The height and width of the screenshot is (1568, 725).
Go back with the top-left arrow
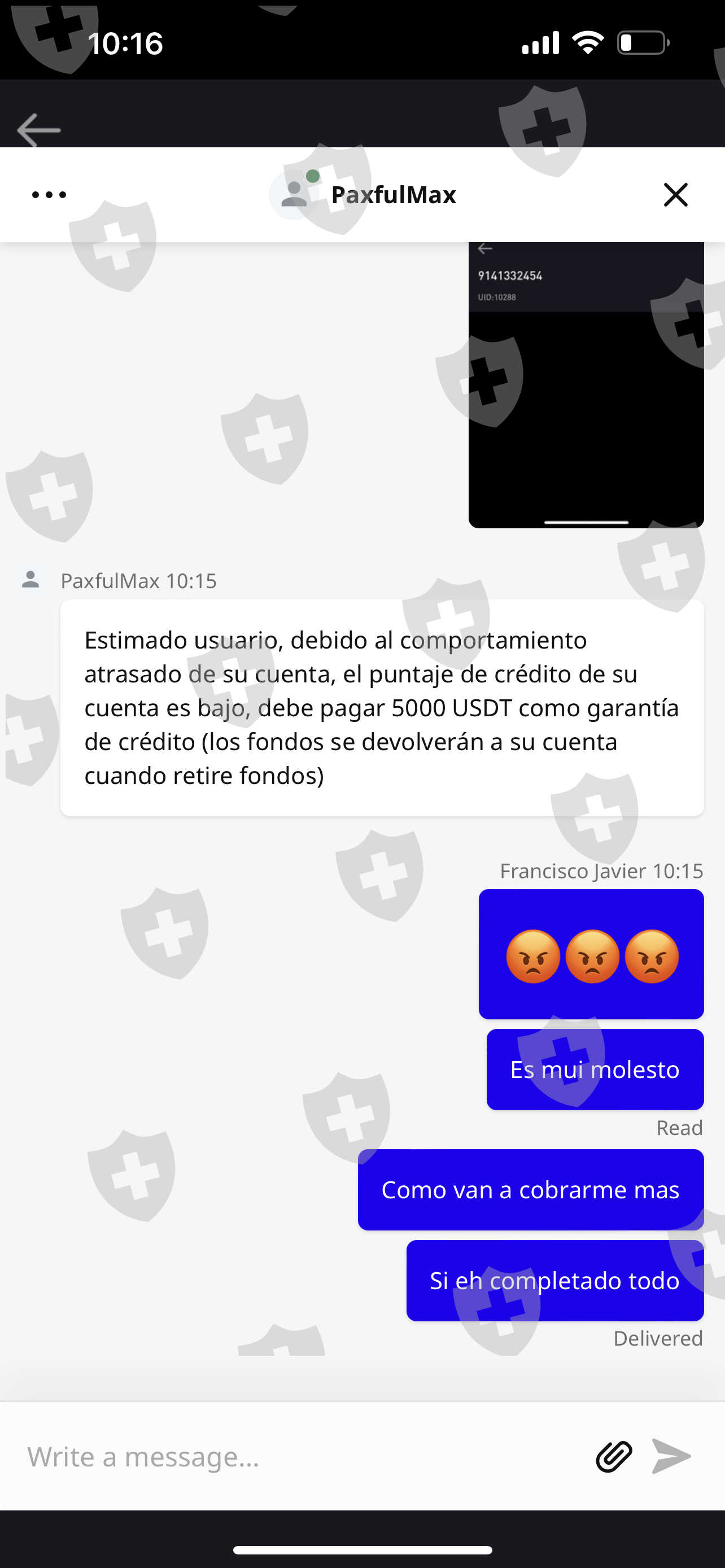(x=38, y=130)
